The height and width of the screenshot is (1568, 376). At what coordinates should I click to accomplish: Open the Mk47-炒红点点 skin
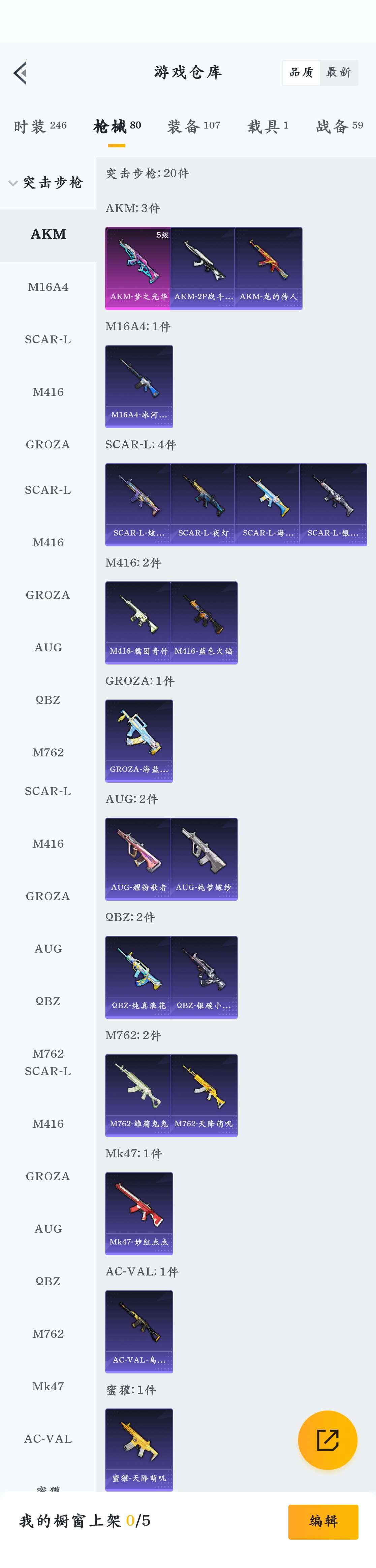[x=138, y=1213]
